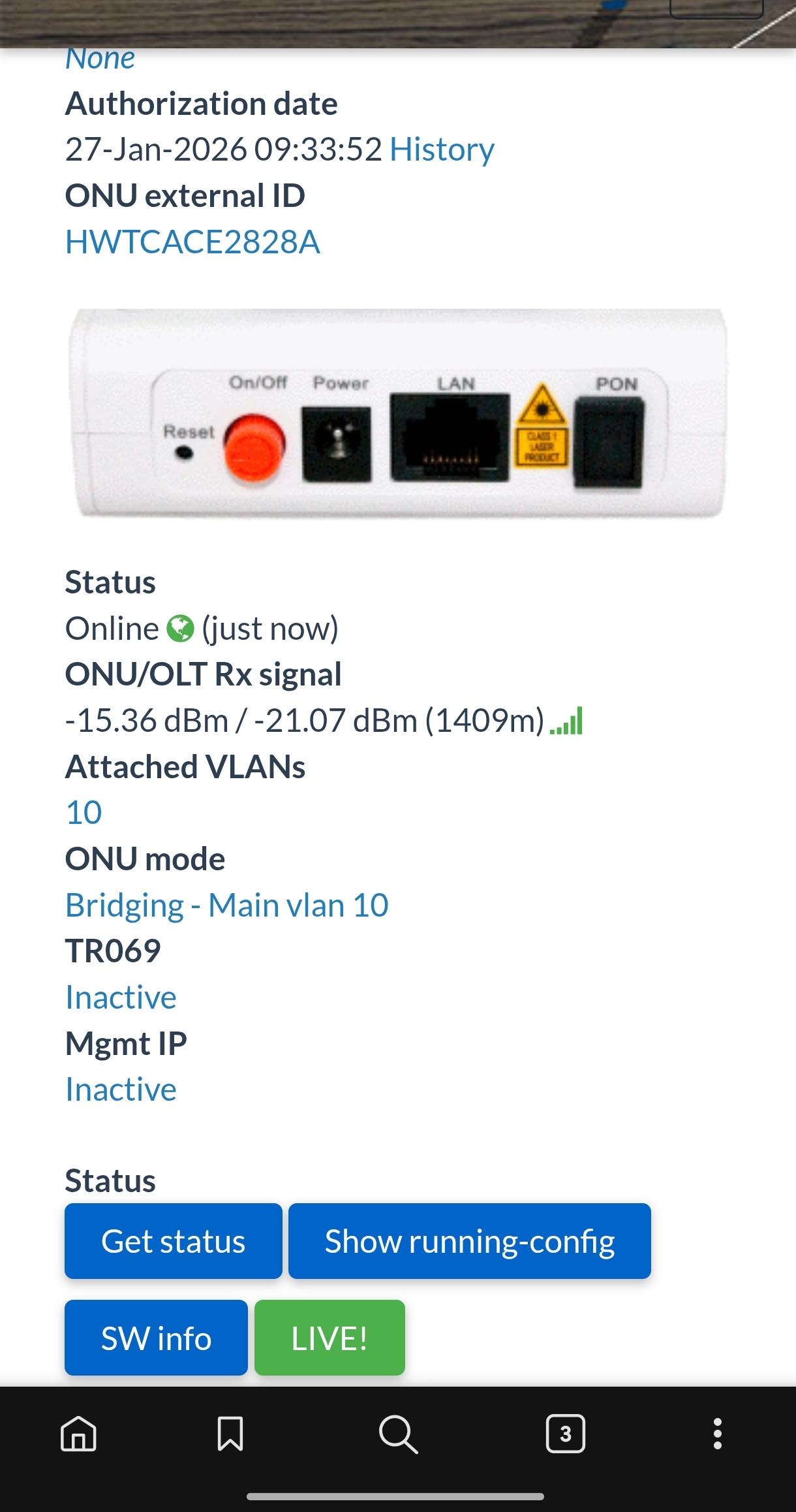Open attached VLAN 10 link

84,813
